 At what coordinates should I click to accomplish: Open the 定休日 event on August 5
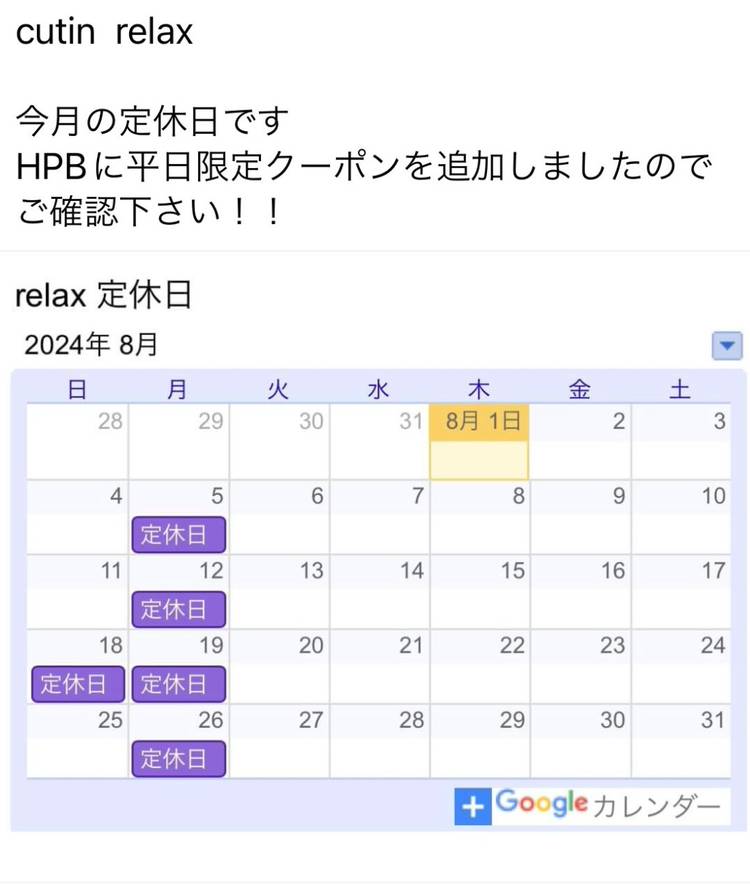coord(179,534)
